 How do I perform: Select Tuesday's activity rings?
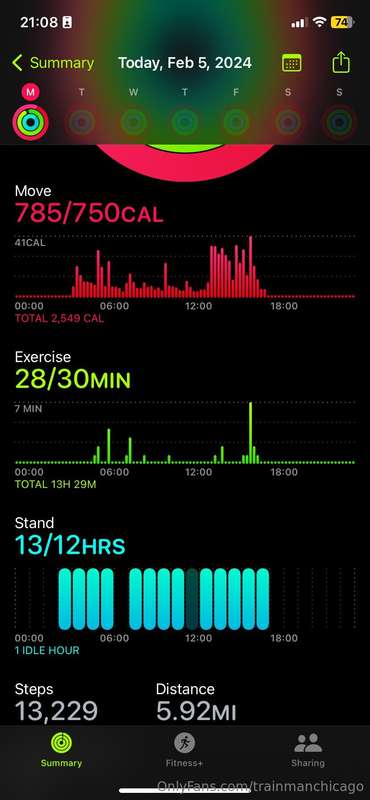point(82,122)
